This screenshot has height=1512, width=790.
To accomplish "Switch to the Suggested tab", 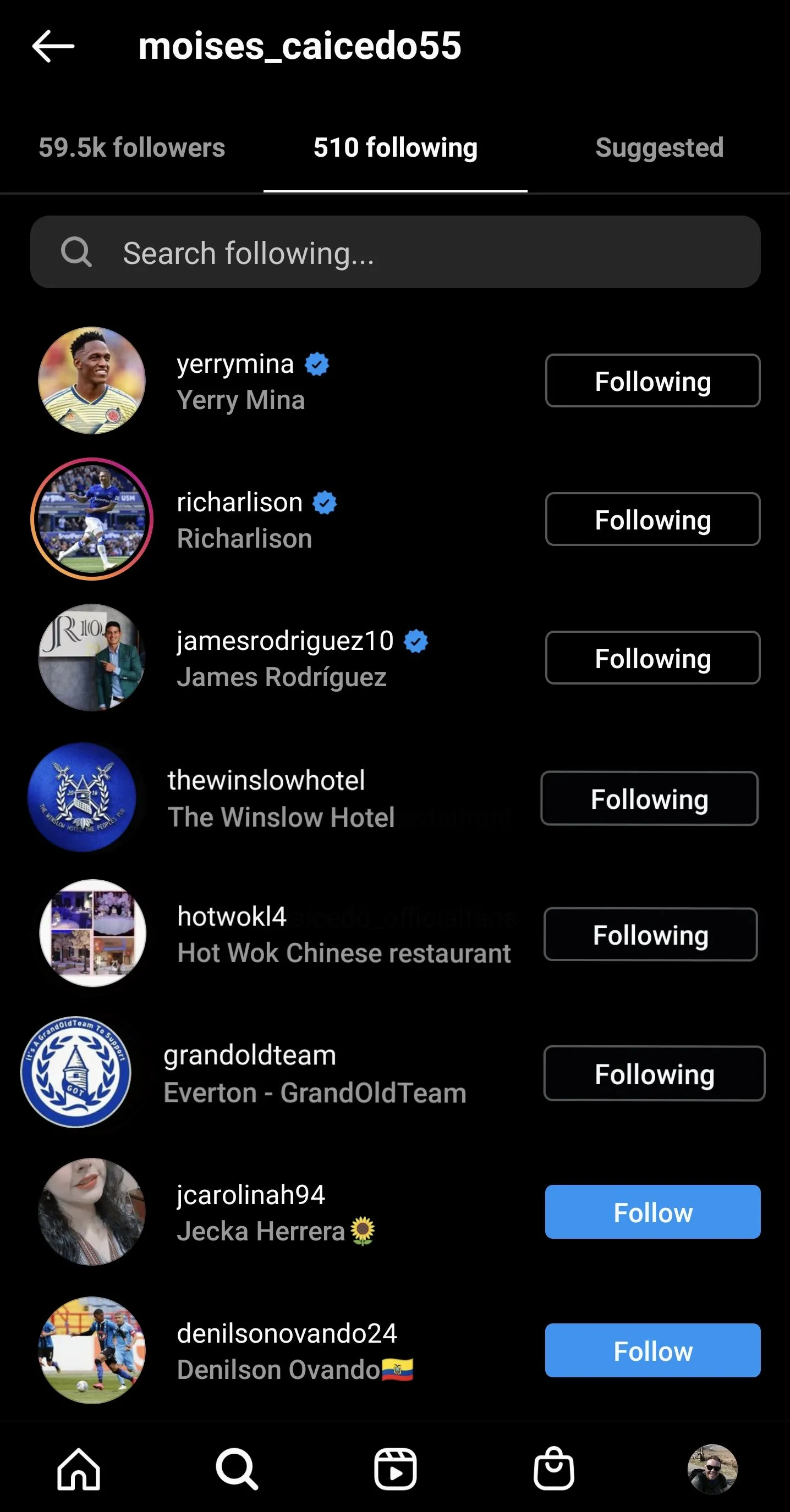I will click(659, 147).
